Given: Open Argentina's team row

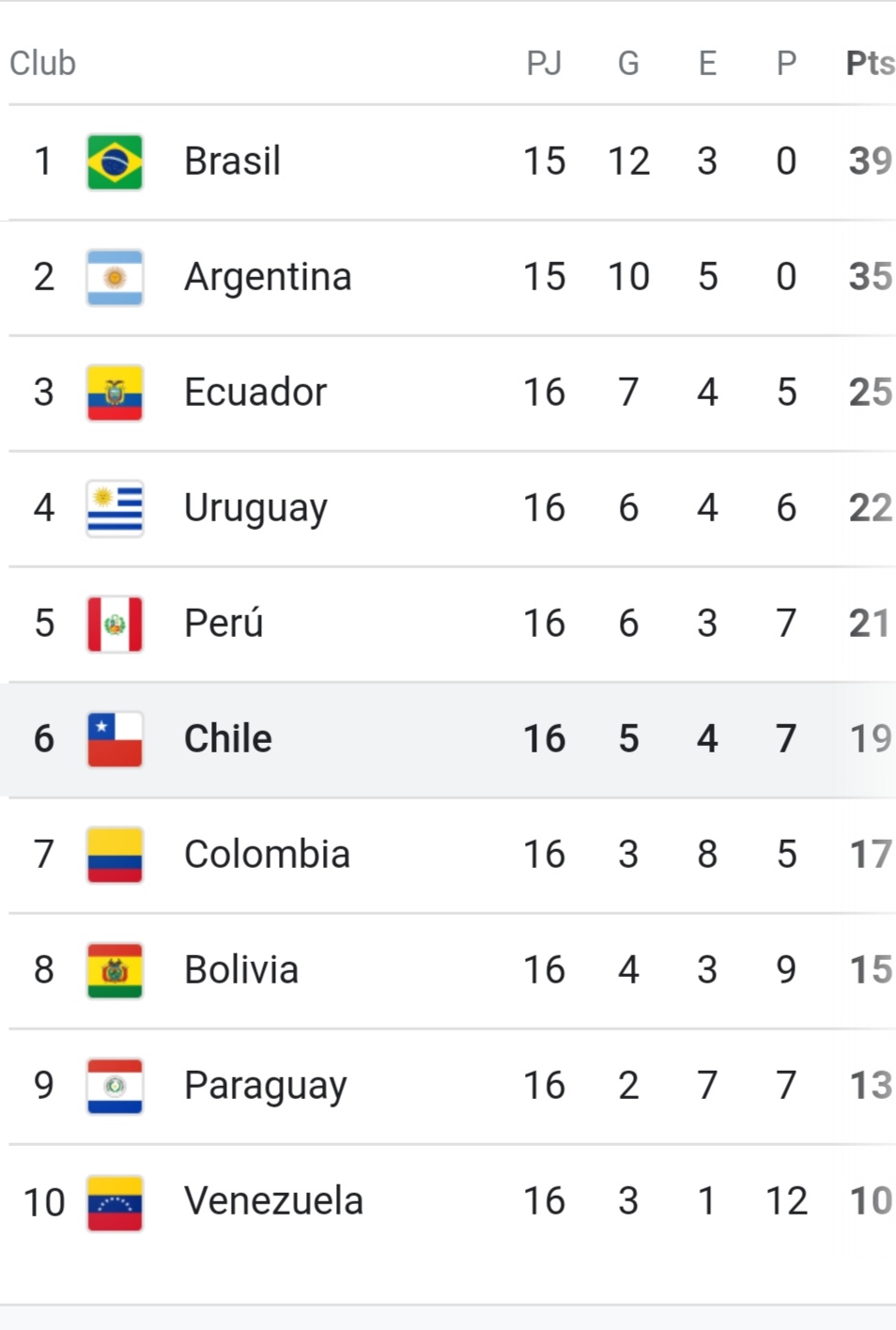Looking at the screenshot, I should click(448, 277).
